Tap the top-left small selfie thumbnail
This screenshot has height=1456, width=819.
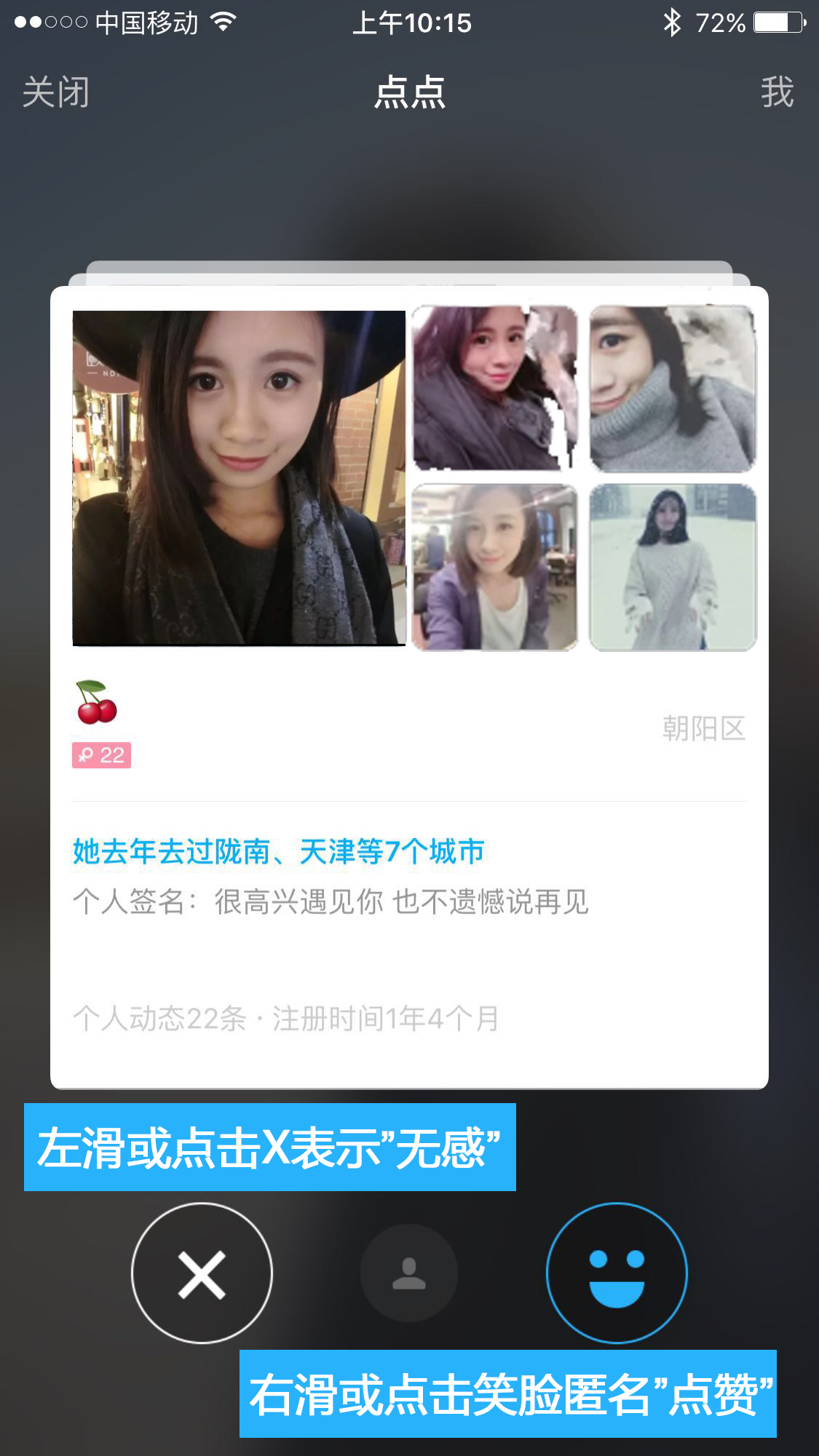coord(494,389)
